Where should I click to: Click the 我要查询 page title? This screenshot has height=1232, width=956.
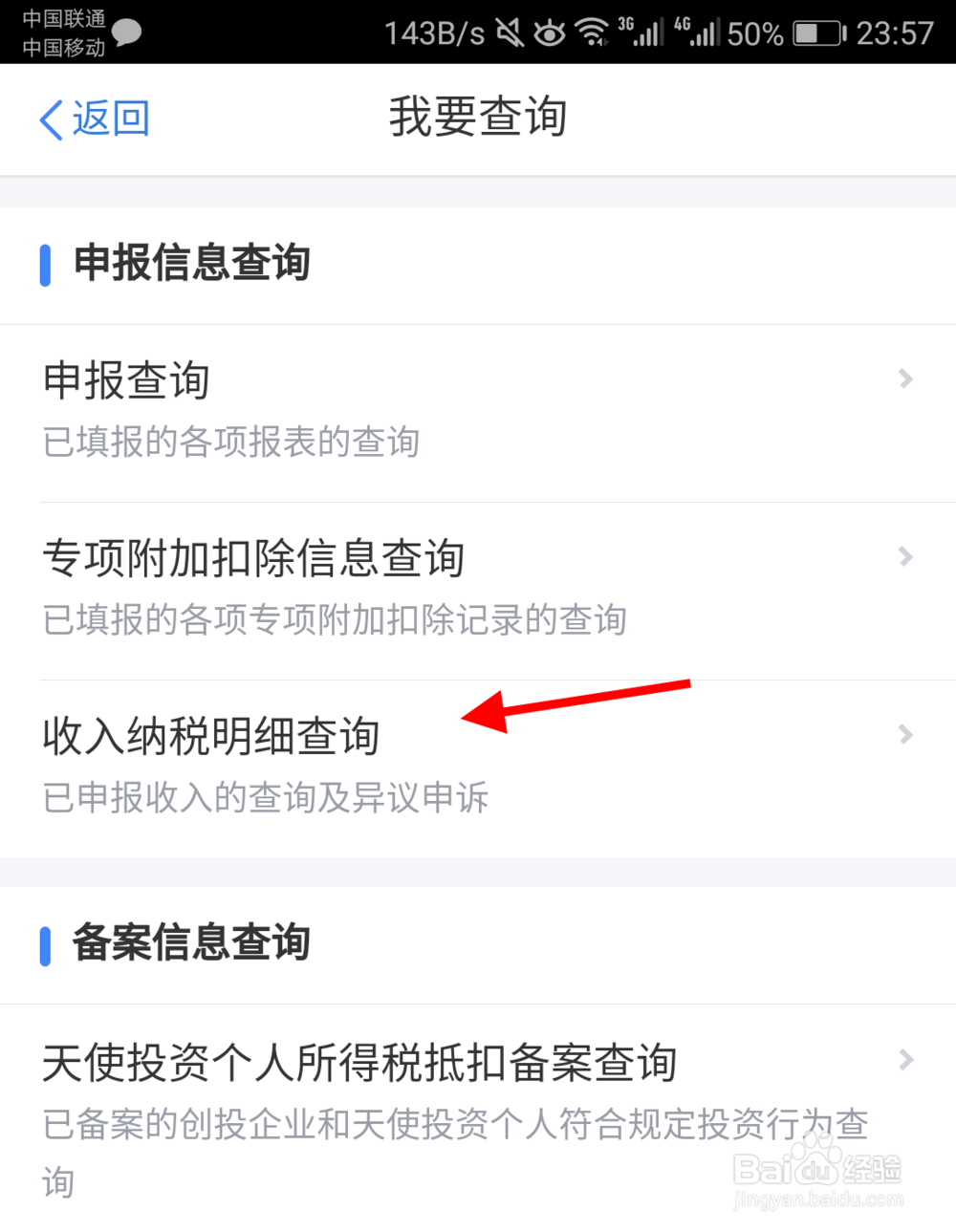click(x=477, y=117)
